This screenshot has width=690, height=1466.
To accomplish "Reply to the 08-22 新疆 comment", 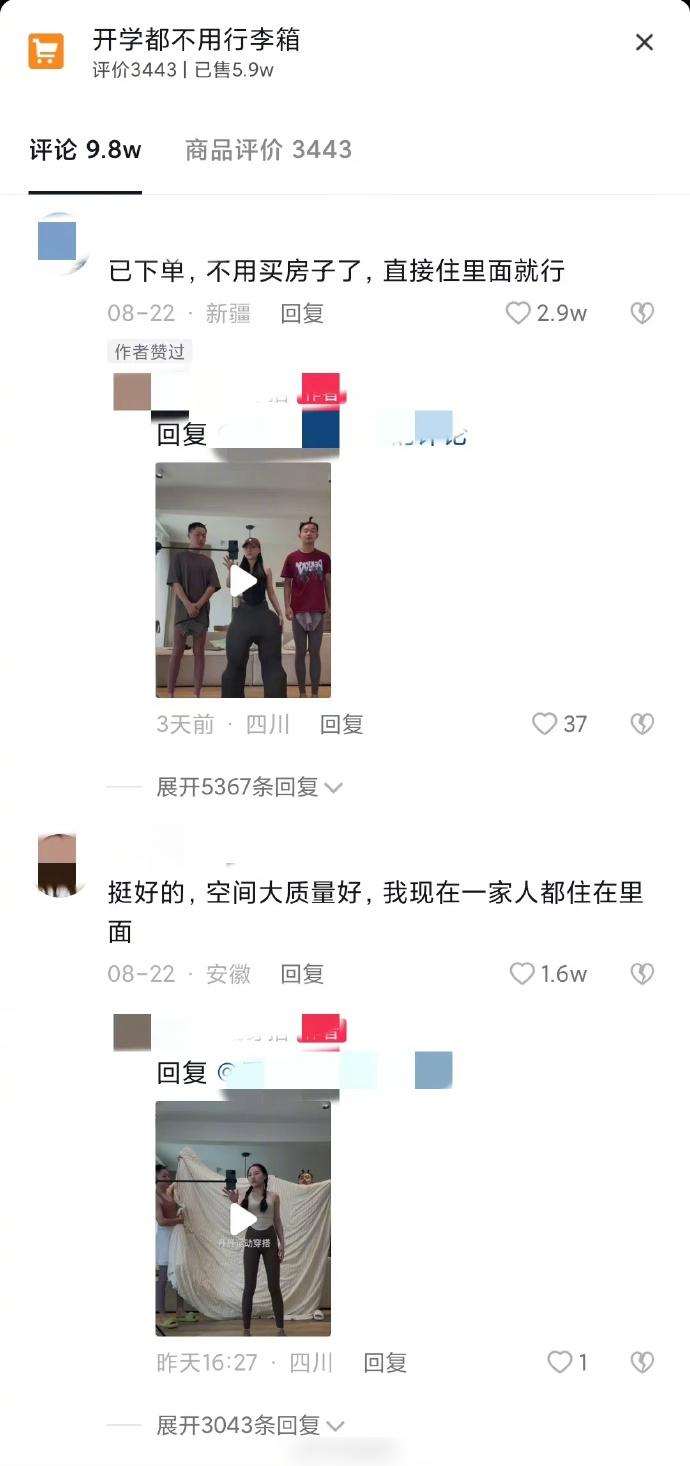I will click(x=302, y=313).
